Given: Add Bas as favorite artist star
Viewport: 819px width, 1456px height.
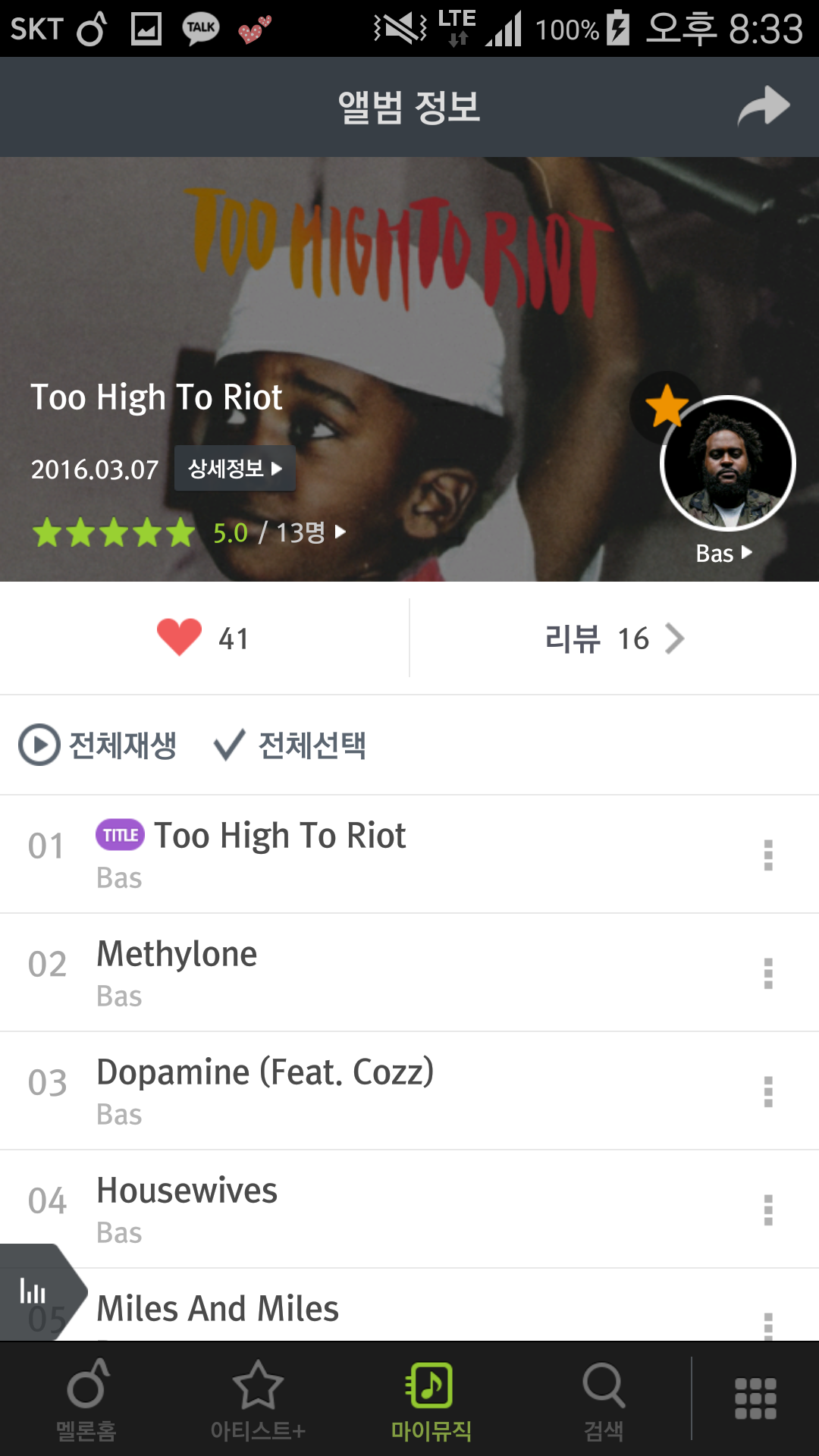Looking at the screenshot, I should pos(667,406).
